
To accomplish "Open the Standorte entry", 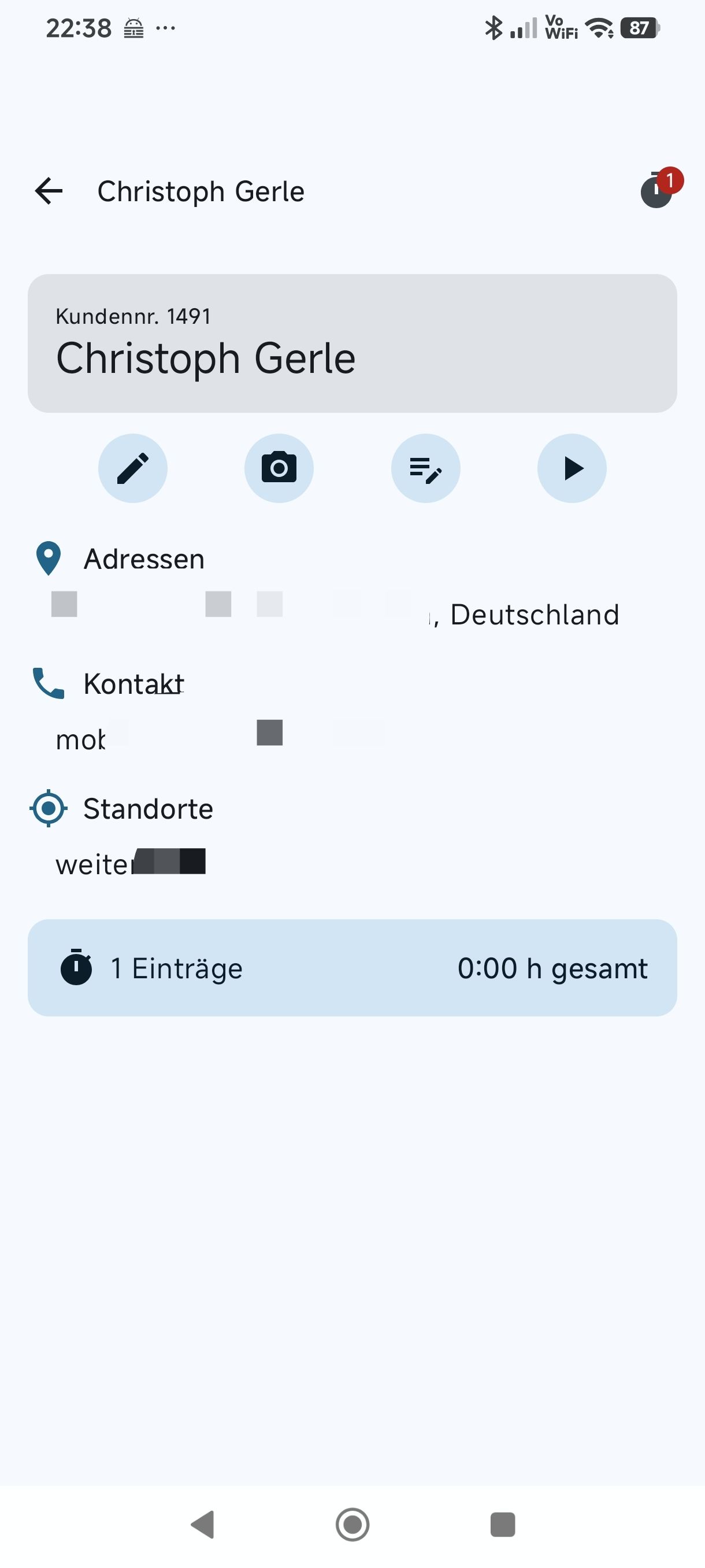I will [131, 864].
